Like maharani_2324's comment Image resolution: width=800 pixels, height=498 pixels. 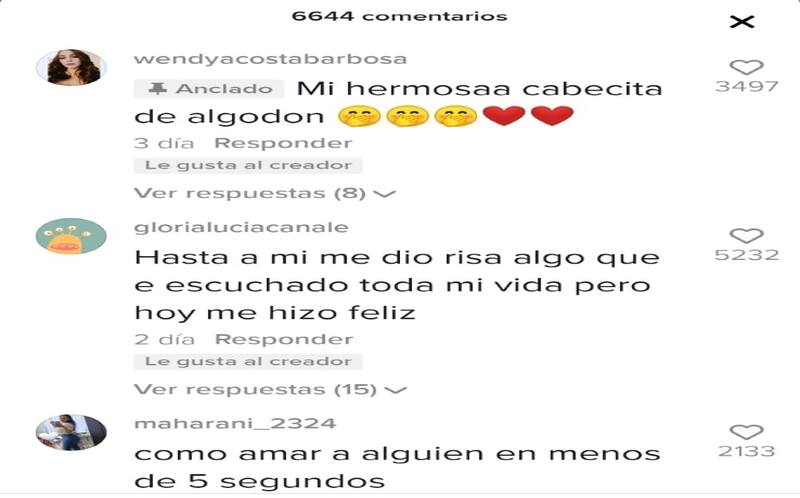(x=746, y=432)
